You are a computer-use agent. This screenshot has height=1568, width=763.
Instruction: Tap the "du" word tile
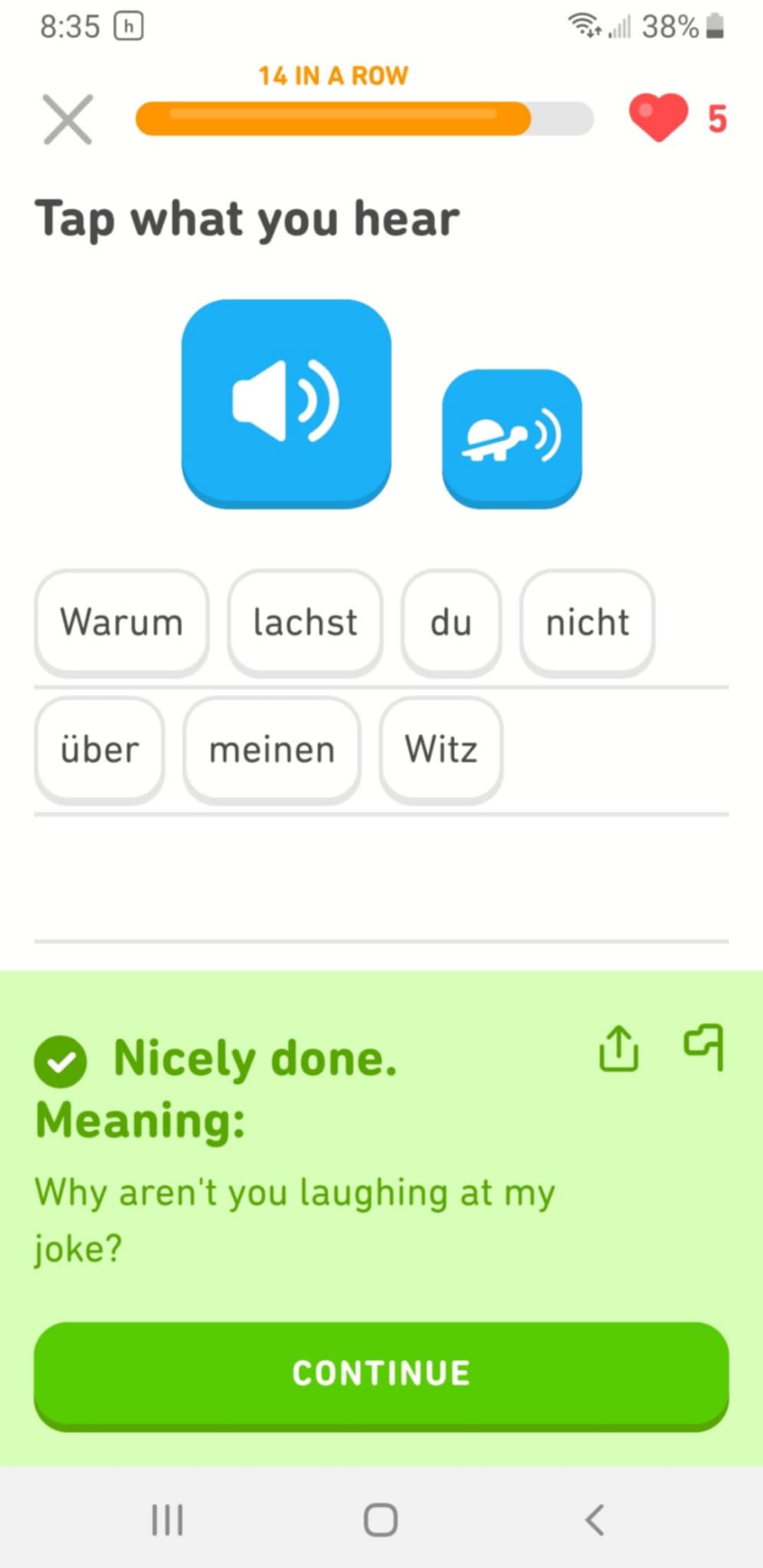(451, 622)
